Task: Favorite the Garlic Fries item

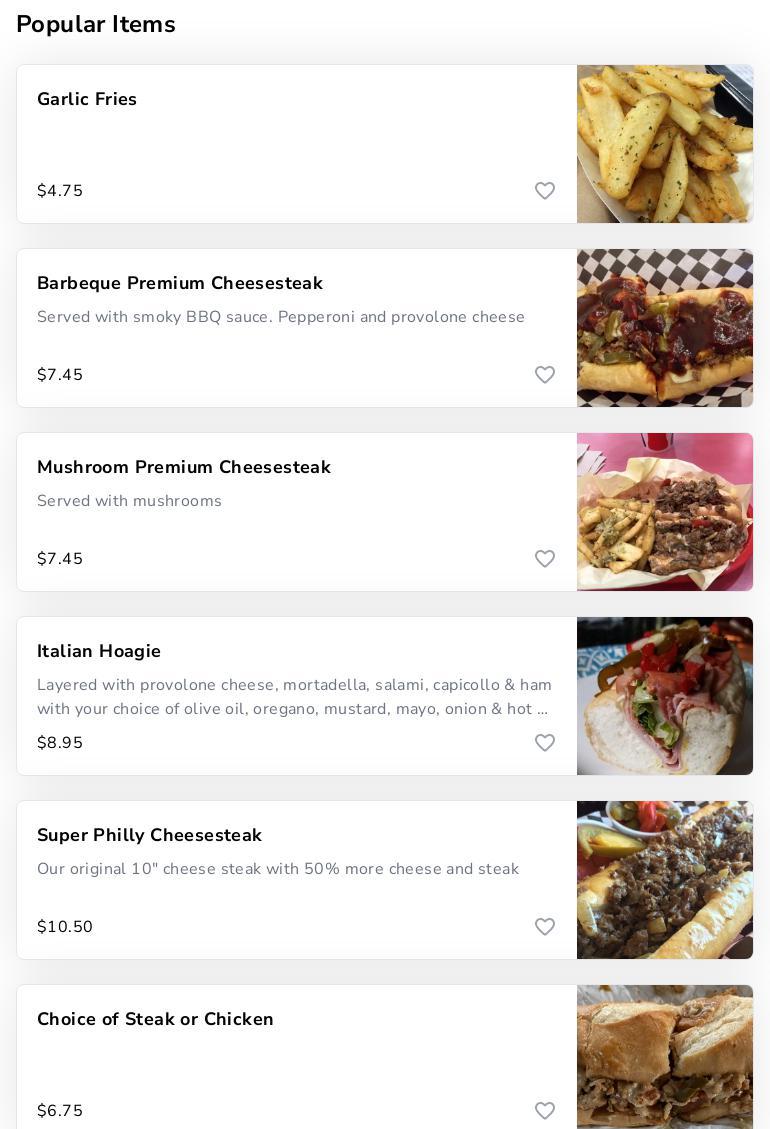Action: pos(545,191)
